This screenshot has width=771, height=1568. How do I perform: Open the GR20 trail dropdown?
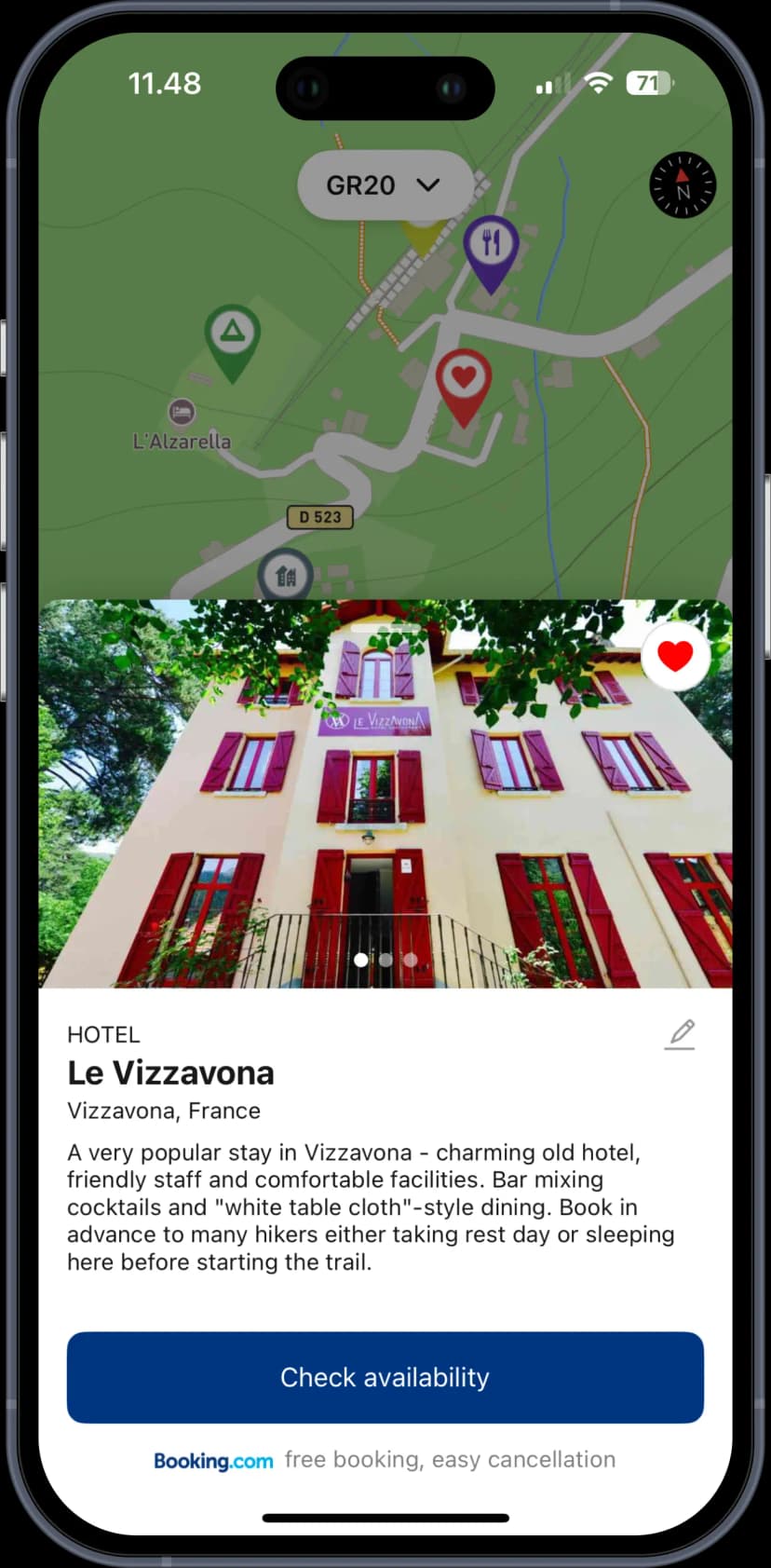point(384,185)
